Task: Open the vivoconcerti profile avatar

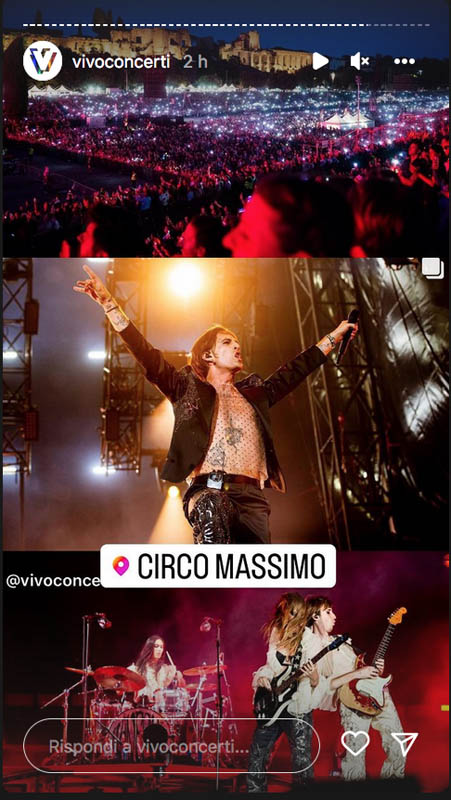Action: click(x=42, y=61)
